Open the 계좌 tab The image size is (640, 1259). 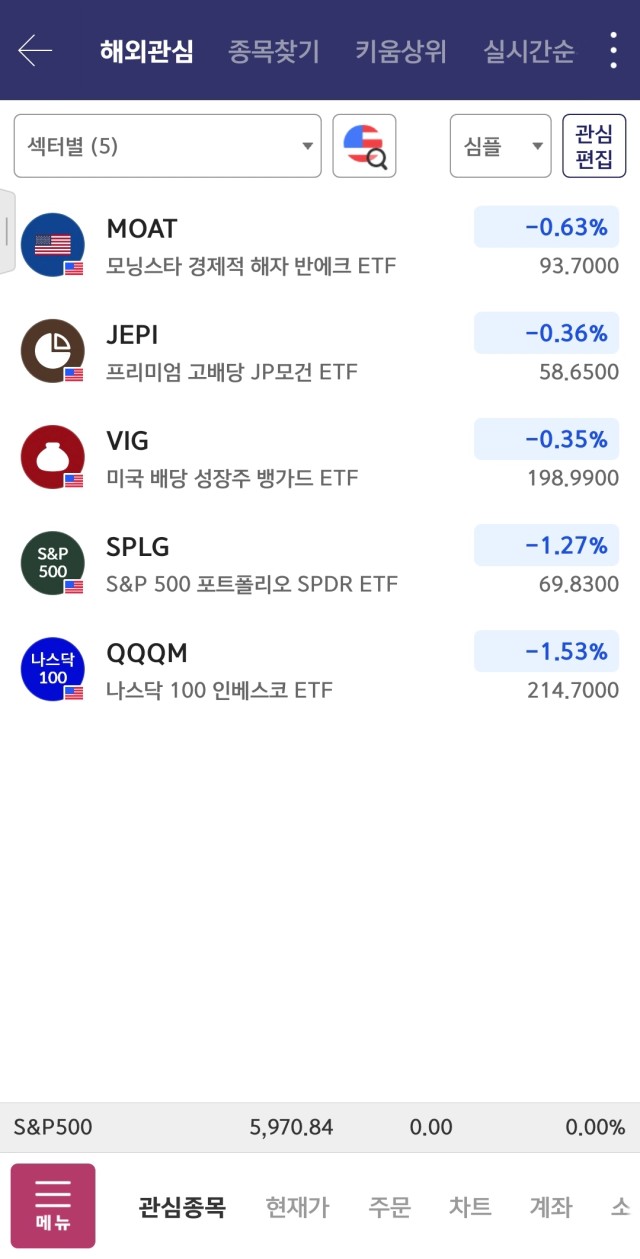[x=550, y=1207]
